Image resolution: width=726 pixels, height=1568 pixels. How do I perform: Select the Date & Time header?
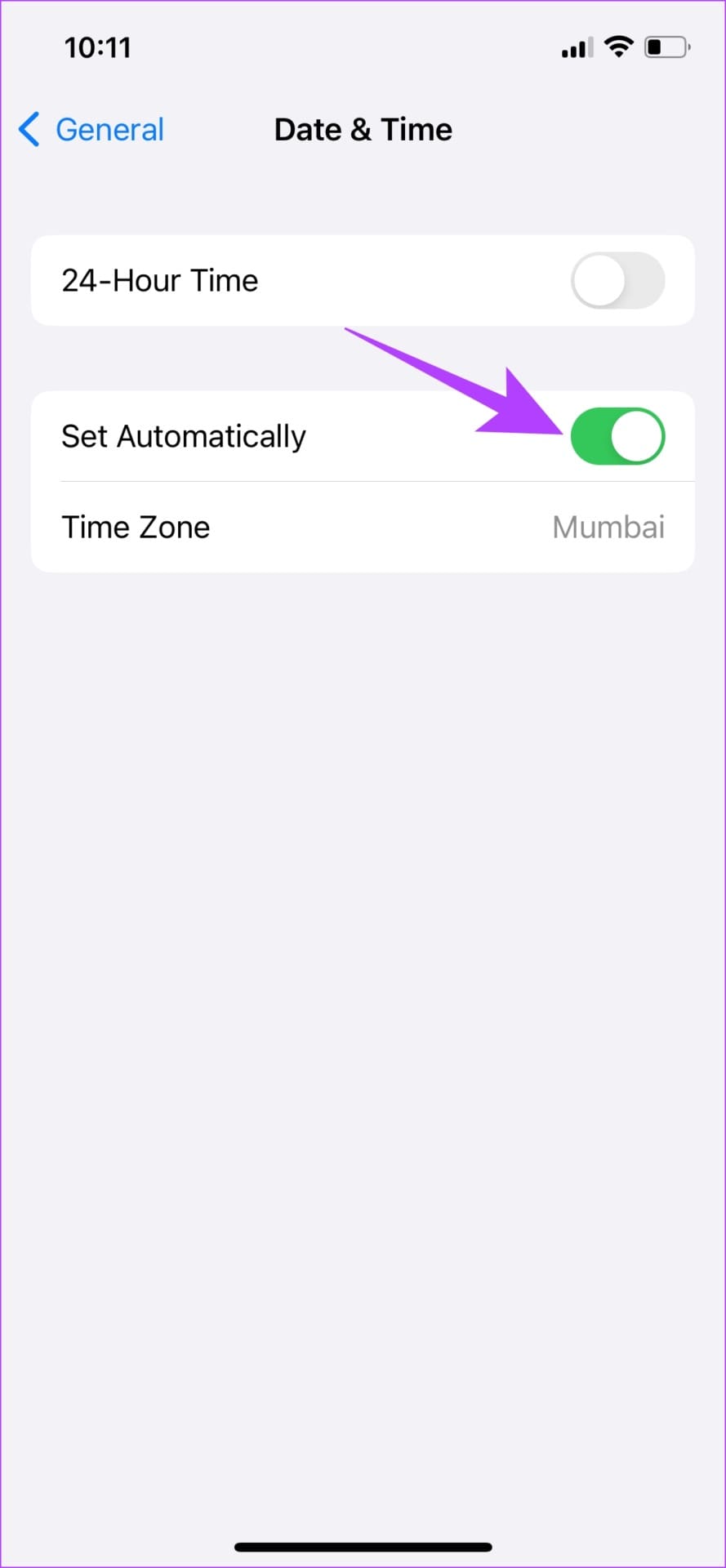tap(363, 129)
